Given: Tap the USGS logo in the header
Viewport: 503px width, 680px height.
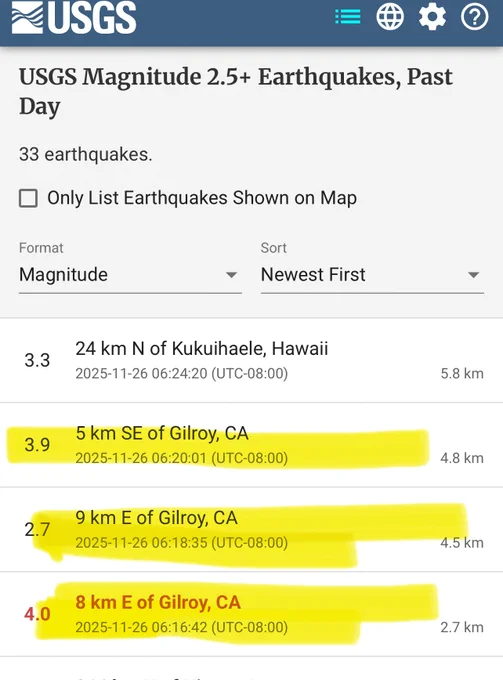Looking at the screenshot, I should pyautogui.click(x=74, y=17).
